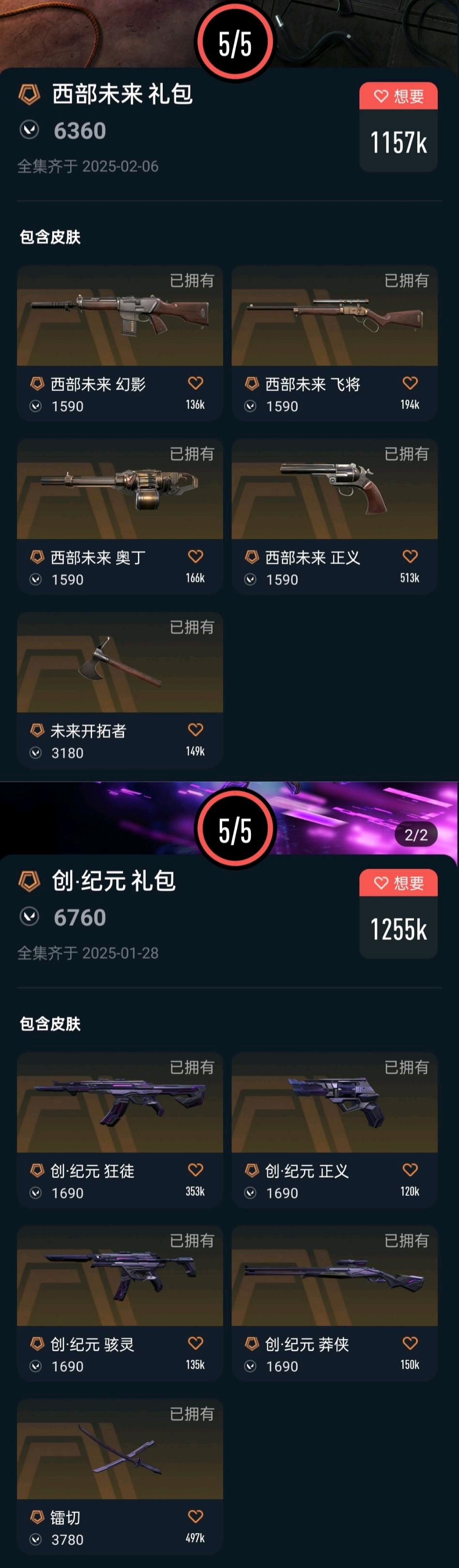Viewport: 459px width, 1568px height.
Task: Like the 西部未来 飞将 skin
Action: [x=410, y=383]
